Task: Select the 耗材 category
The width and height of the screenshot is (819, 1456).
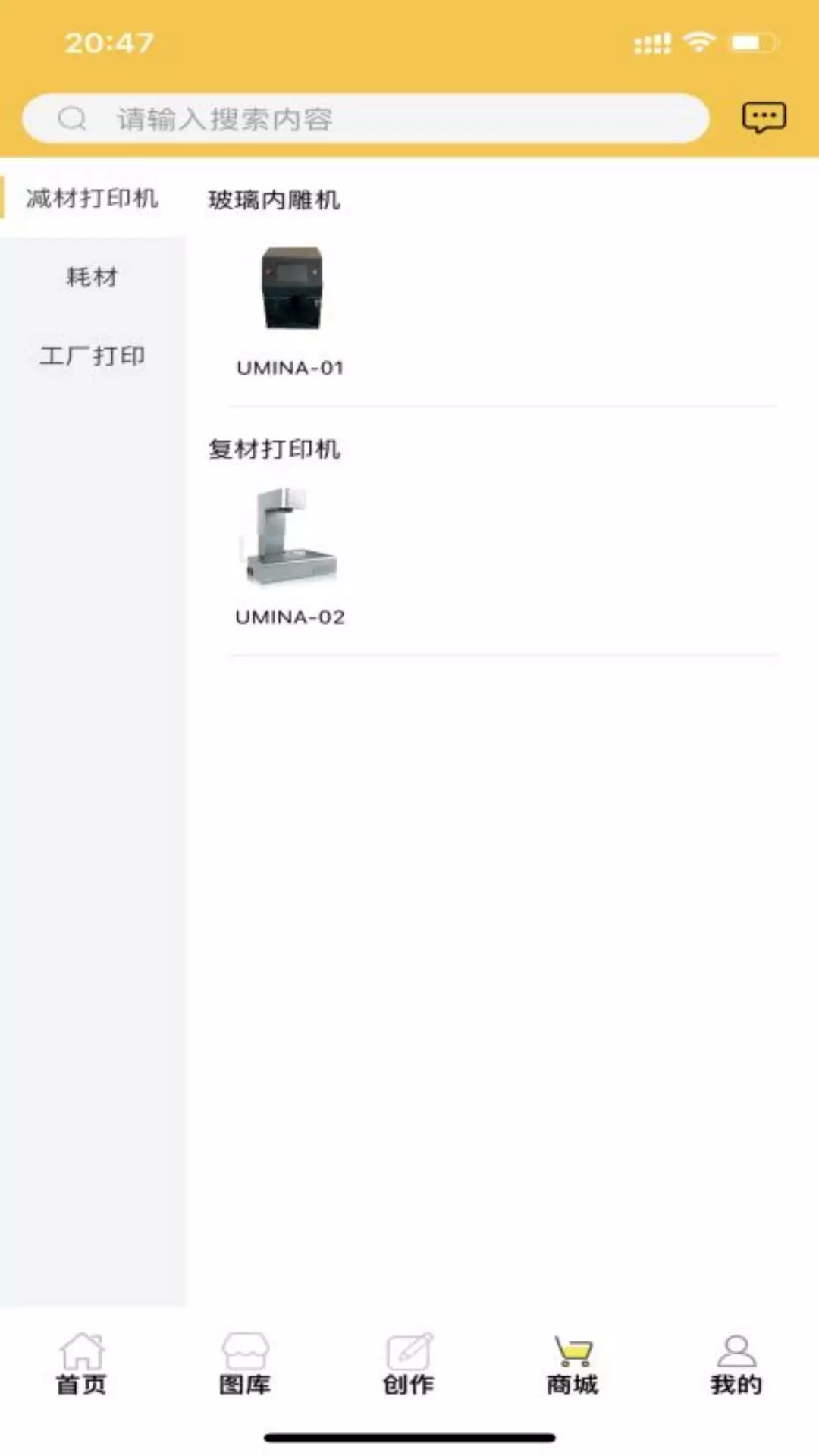Action: [x=93, y=277]
